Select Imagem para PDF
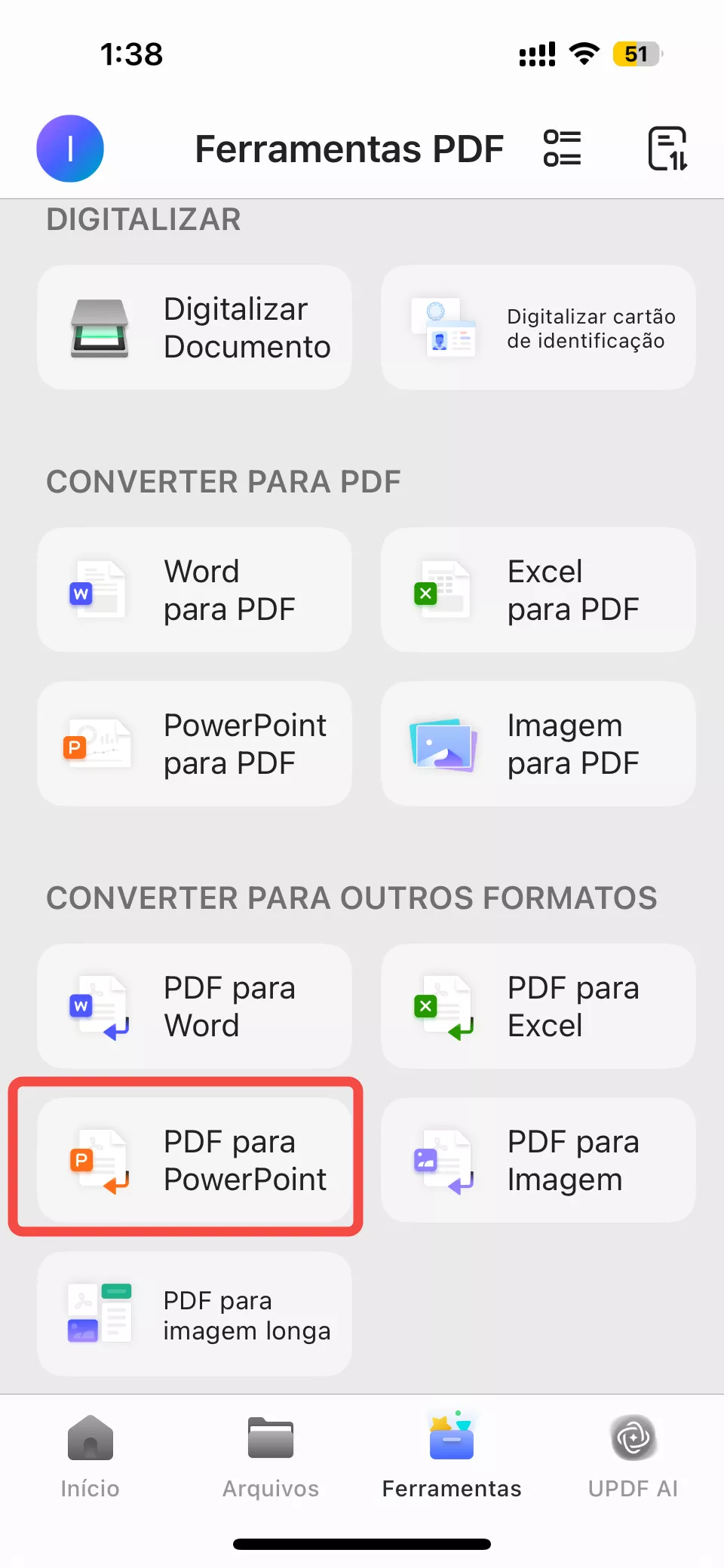The image size is (724, 1568). coord(538,744)
